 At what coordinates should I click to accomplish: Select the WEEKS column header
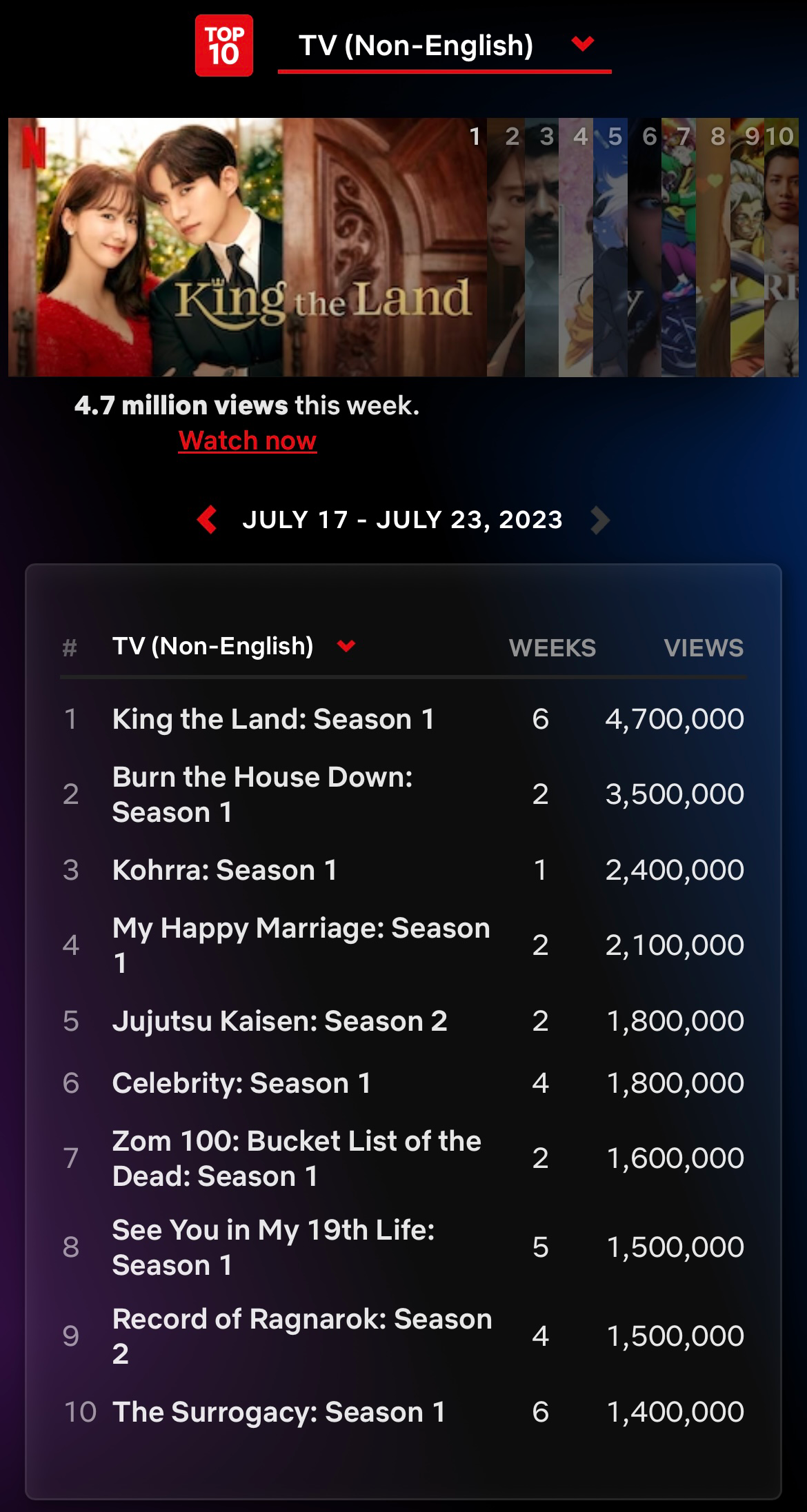(552, 647)
